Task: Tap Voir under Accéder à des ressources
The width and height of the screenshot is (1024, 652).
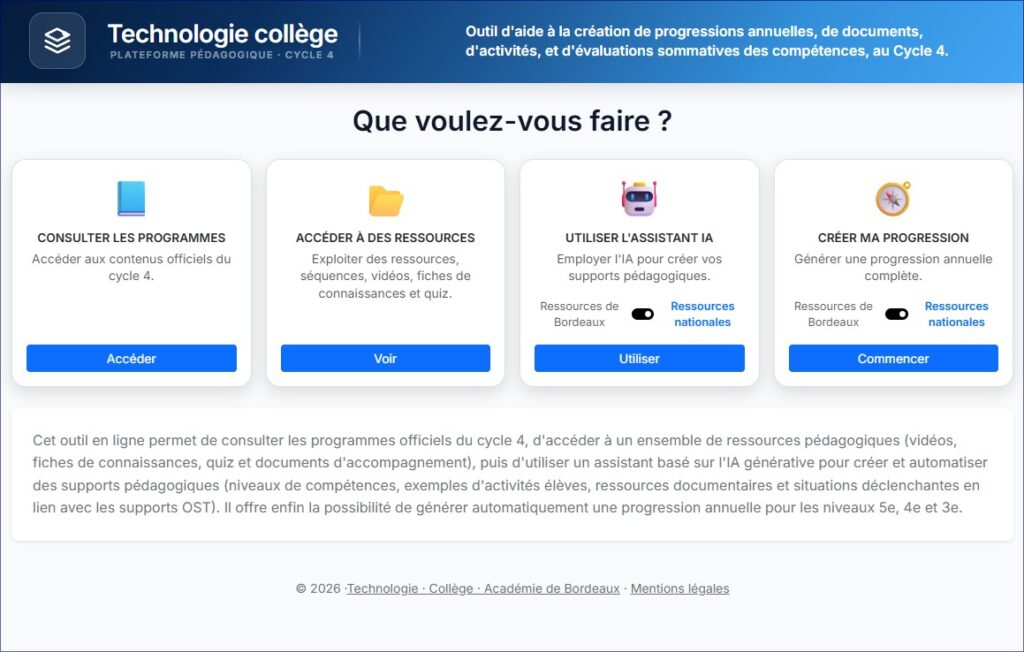Action: (x=385, y=358)
